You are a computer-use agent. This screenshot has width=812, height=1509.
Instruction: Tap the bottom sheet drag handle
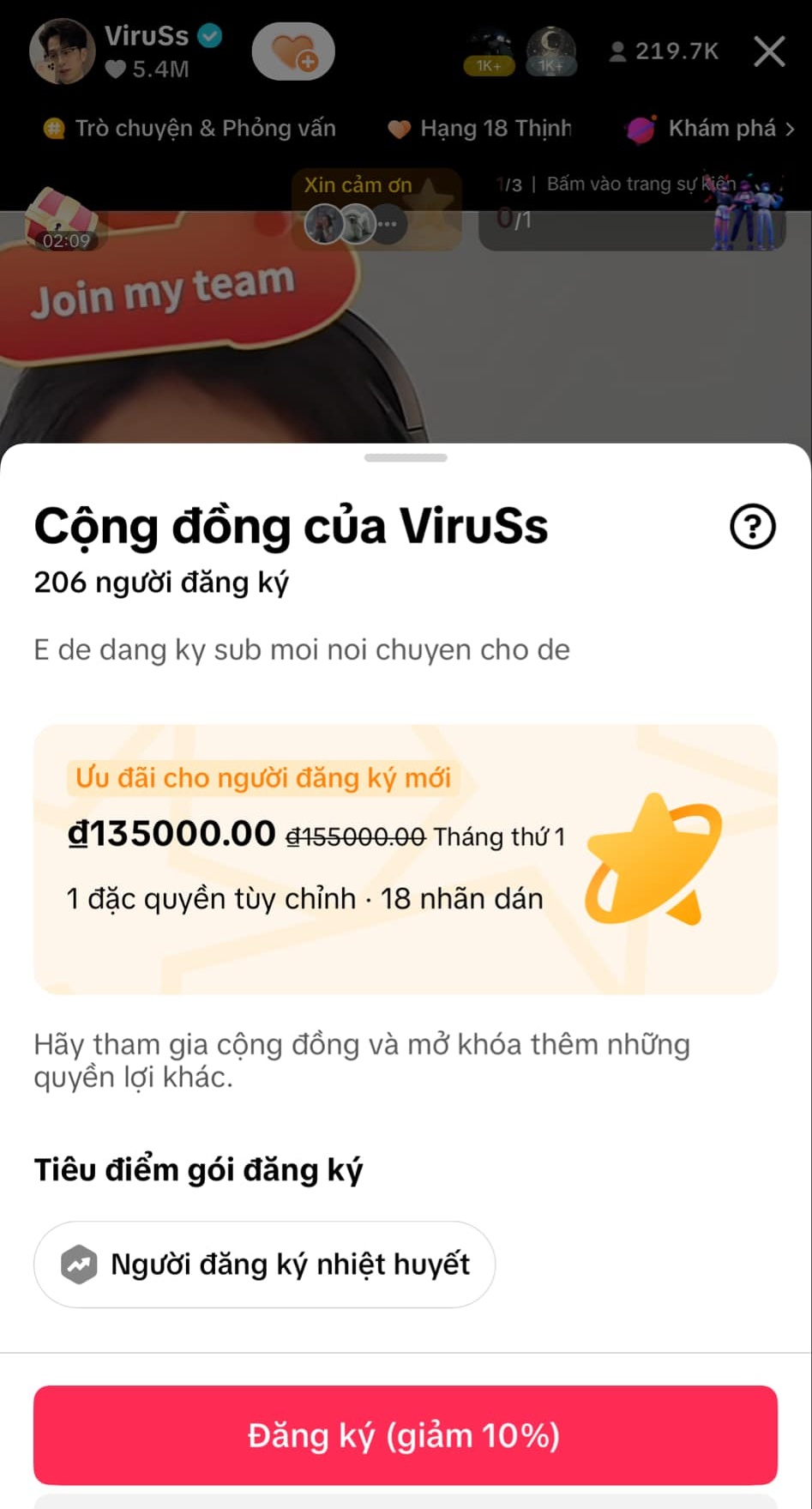tap(406, 458)
